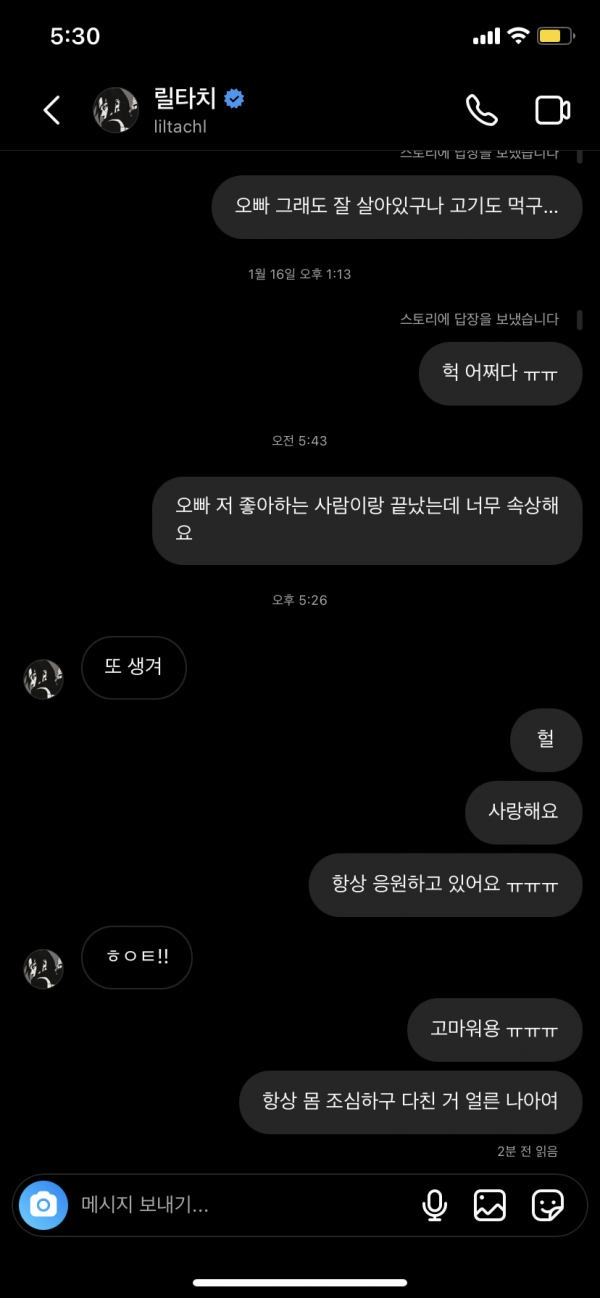The width and height of the screenshot is (600, 1298).
Task: Tap the profile picture beside 또 생겨
Action: pos(43,679)
